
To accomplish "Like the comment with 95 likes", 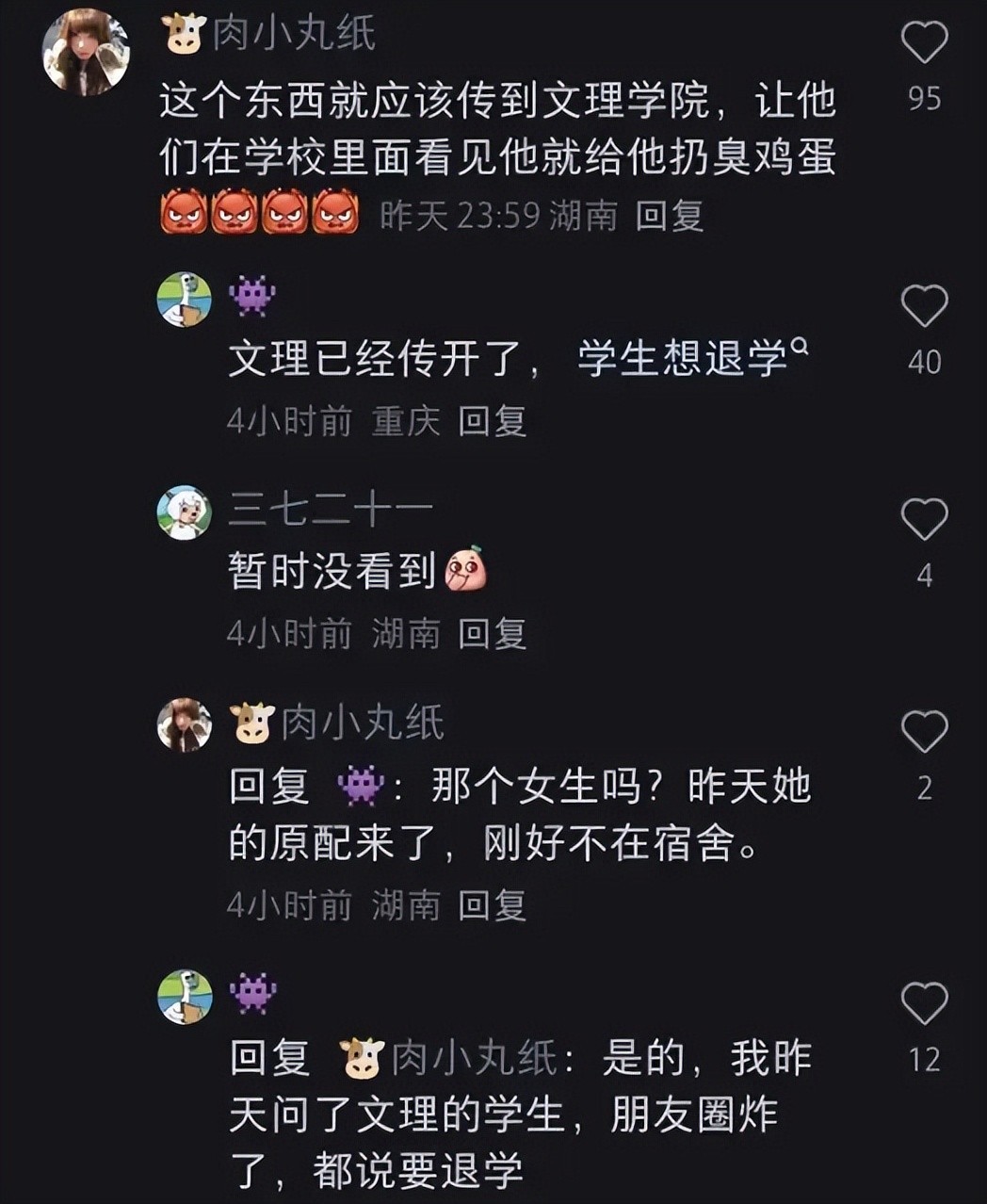I will [924, 43].
